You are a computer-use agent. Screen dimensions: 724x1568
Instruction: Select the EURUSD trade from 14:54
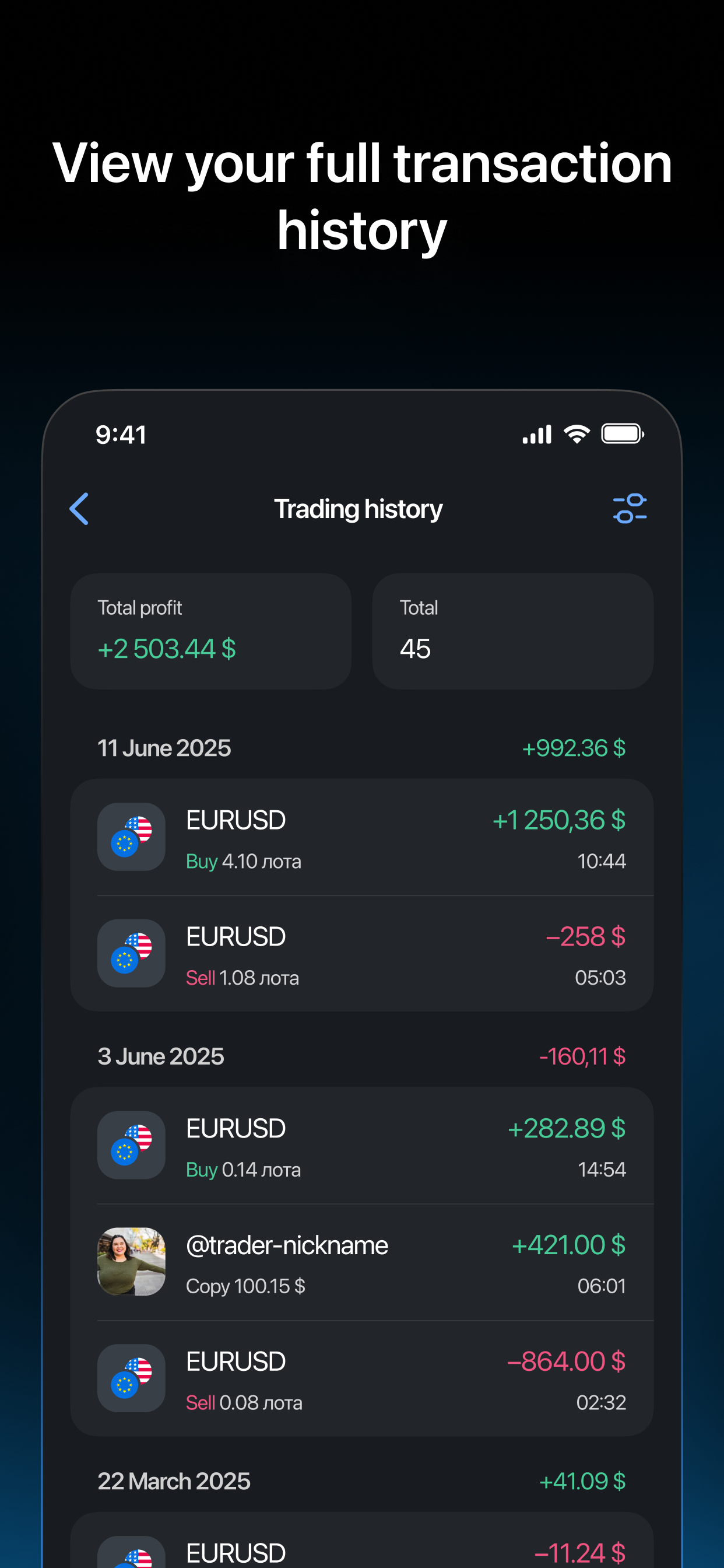click(362, 1145)
